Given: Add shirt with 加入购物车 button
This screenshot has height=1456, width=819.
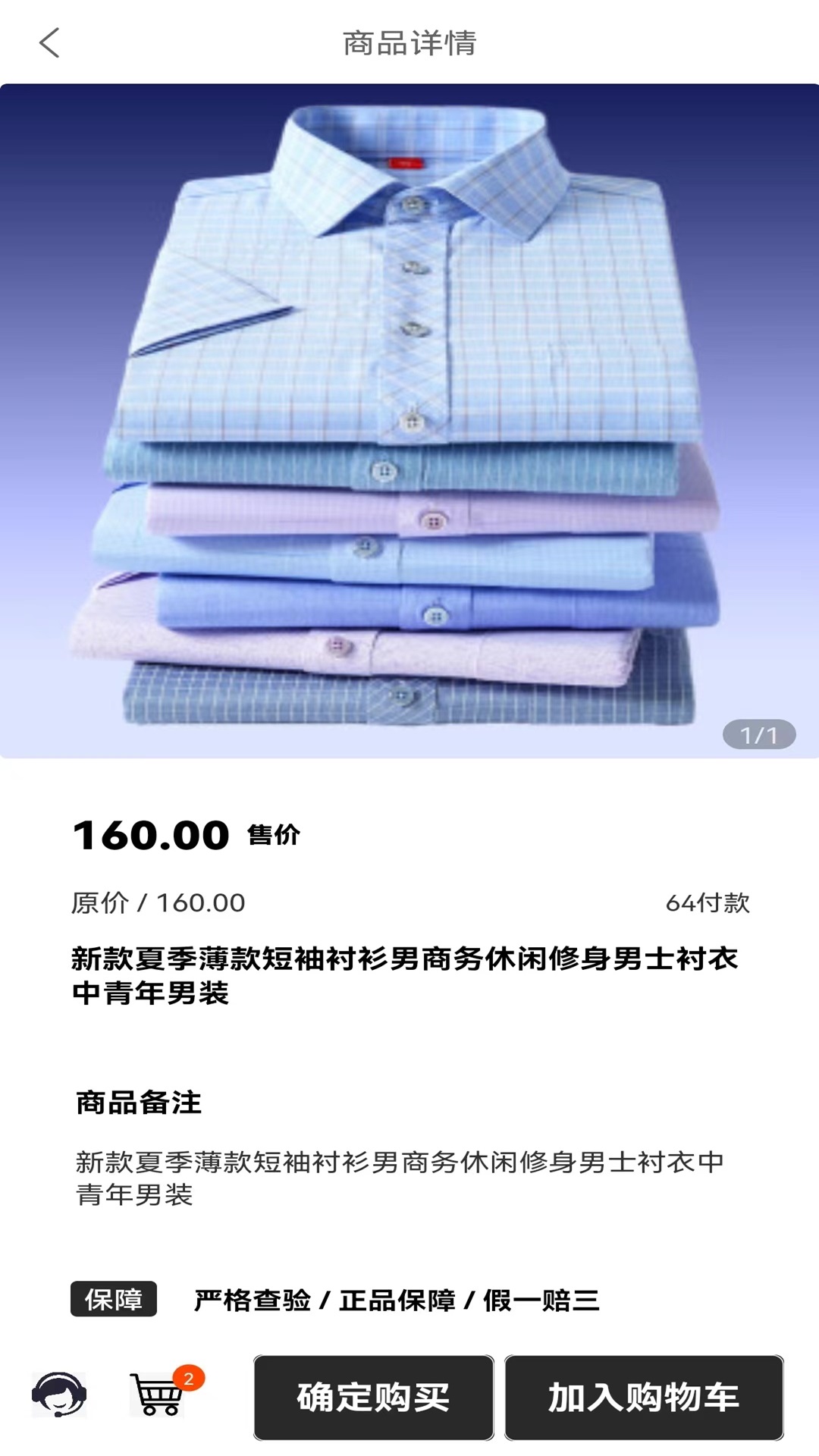Looking at the screenshot, I should pos(643,1398).
